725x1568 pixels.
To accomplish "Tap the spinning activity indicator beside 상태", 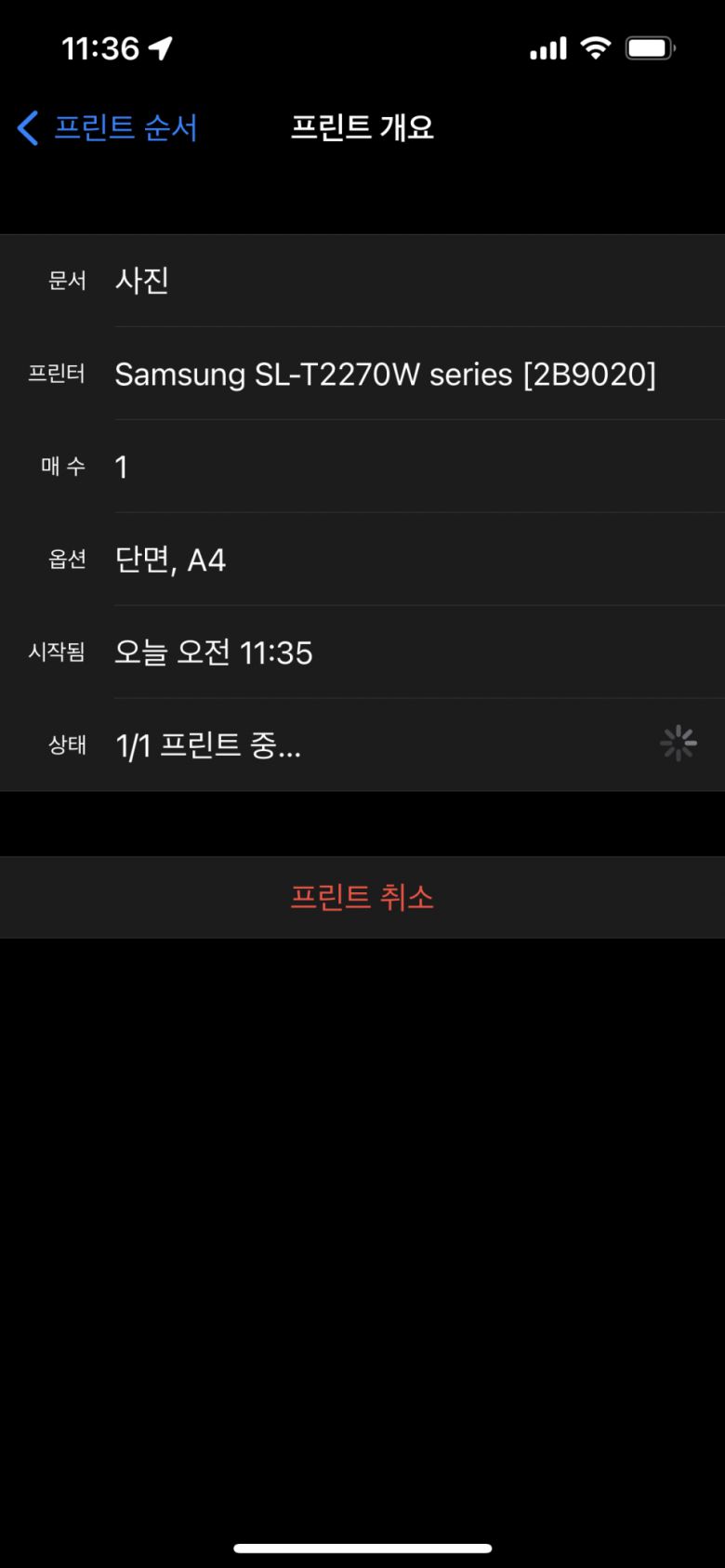I will 678,744.
